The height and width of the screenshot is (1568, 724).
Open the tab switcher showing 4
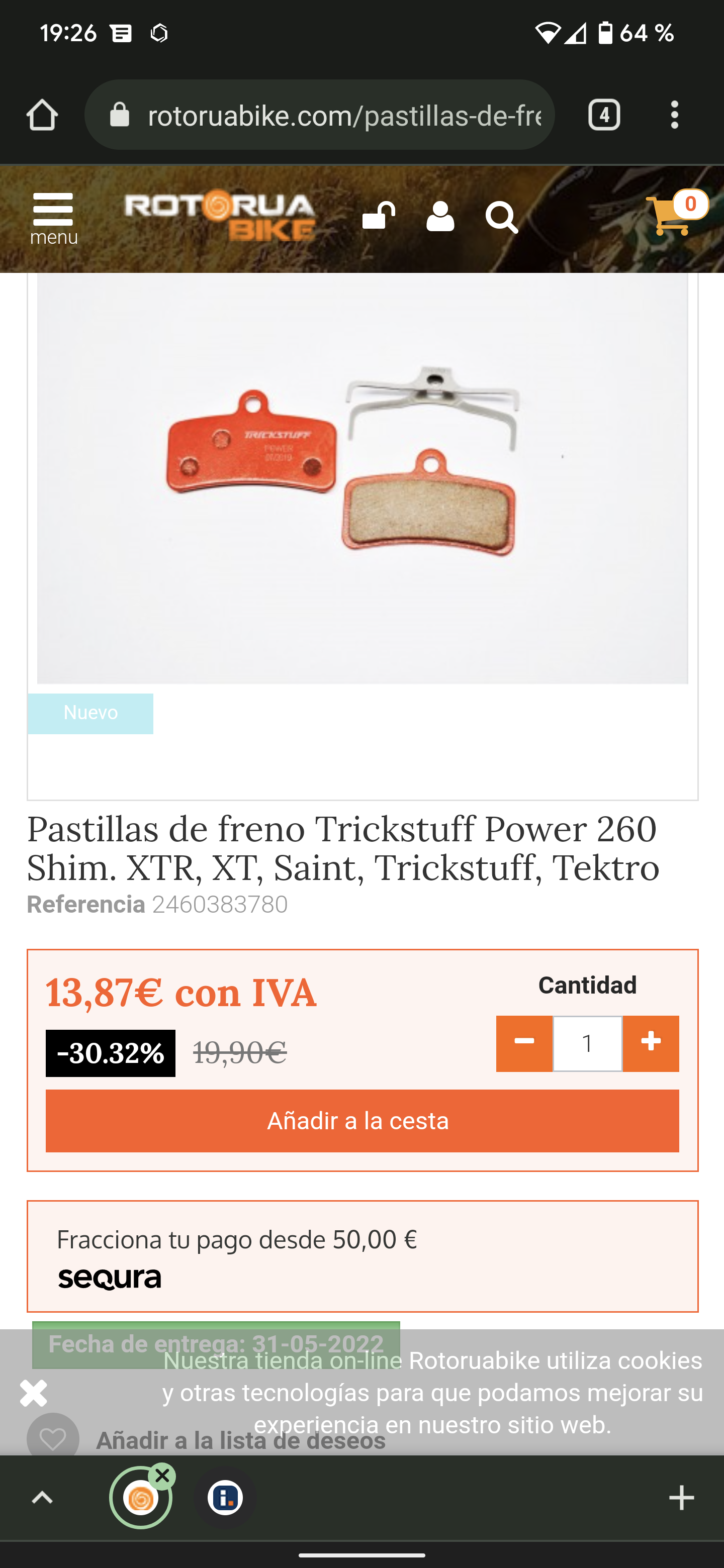coord(604,115)
